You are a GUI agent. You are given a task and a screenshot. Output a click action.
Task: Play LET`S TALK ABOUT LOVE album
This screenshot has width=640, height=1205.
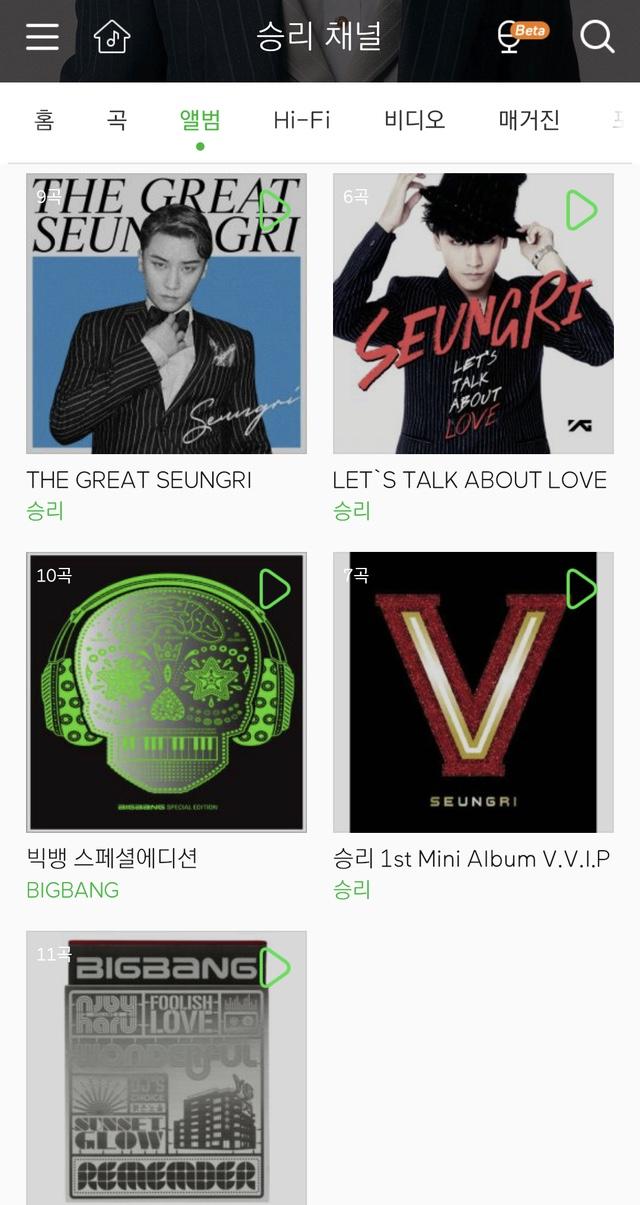[x=581, y=210]
